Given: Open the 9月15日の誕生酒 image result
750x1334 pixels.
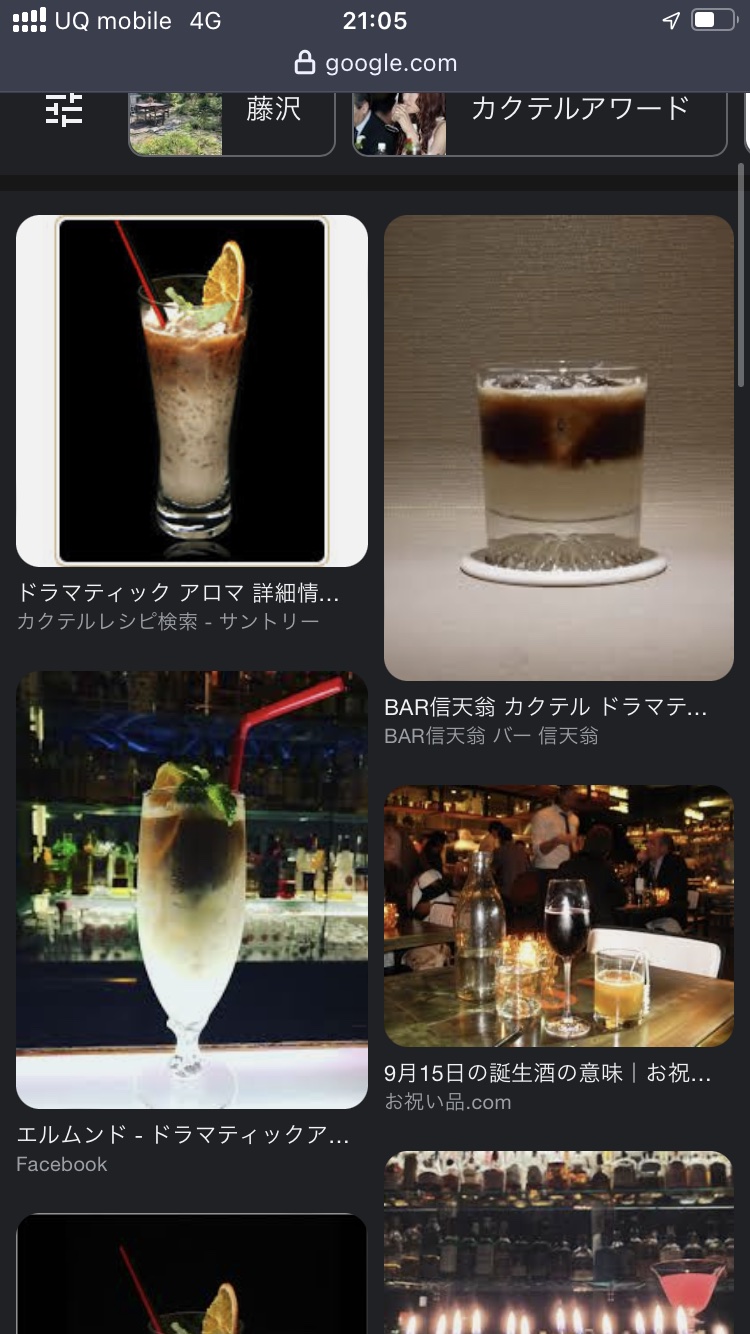Looking at the screenshot, I should click(559, 916).
